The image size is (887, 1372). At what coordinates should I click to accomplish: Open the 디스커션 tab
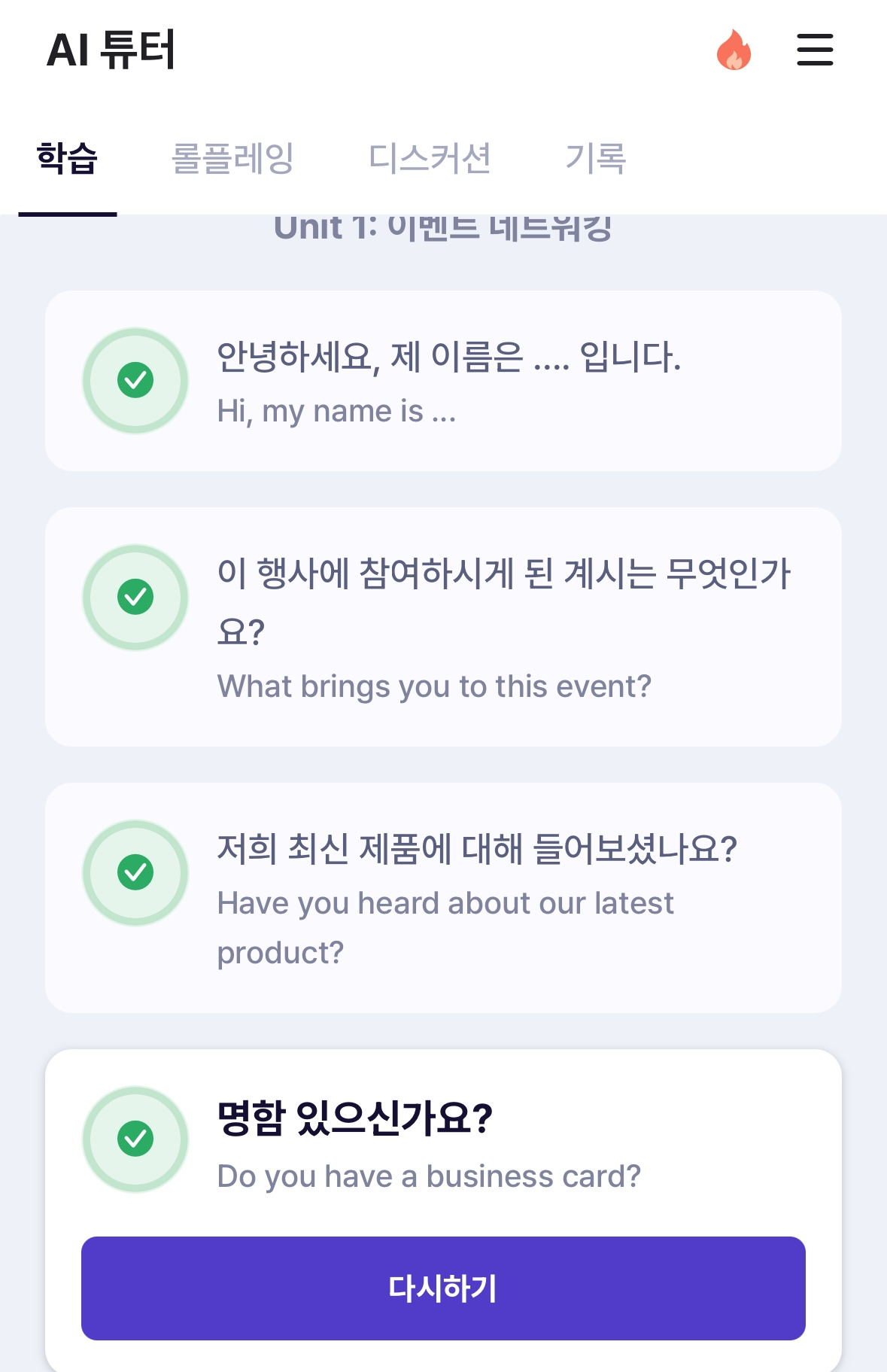[x=432, y=157]
